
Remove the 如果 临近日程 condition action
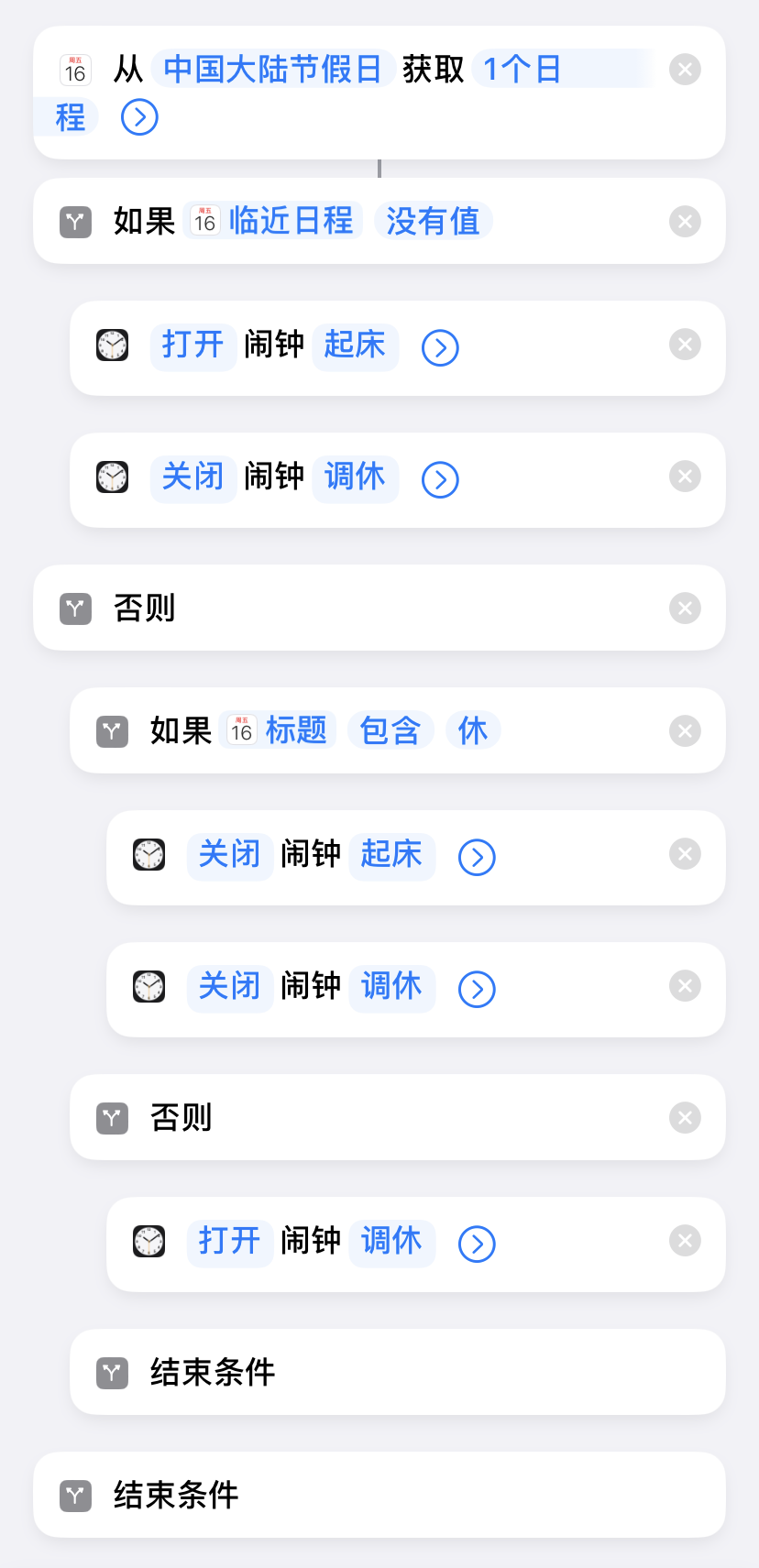685,222
